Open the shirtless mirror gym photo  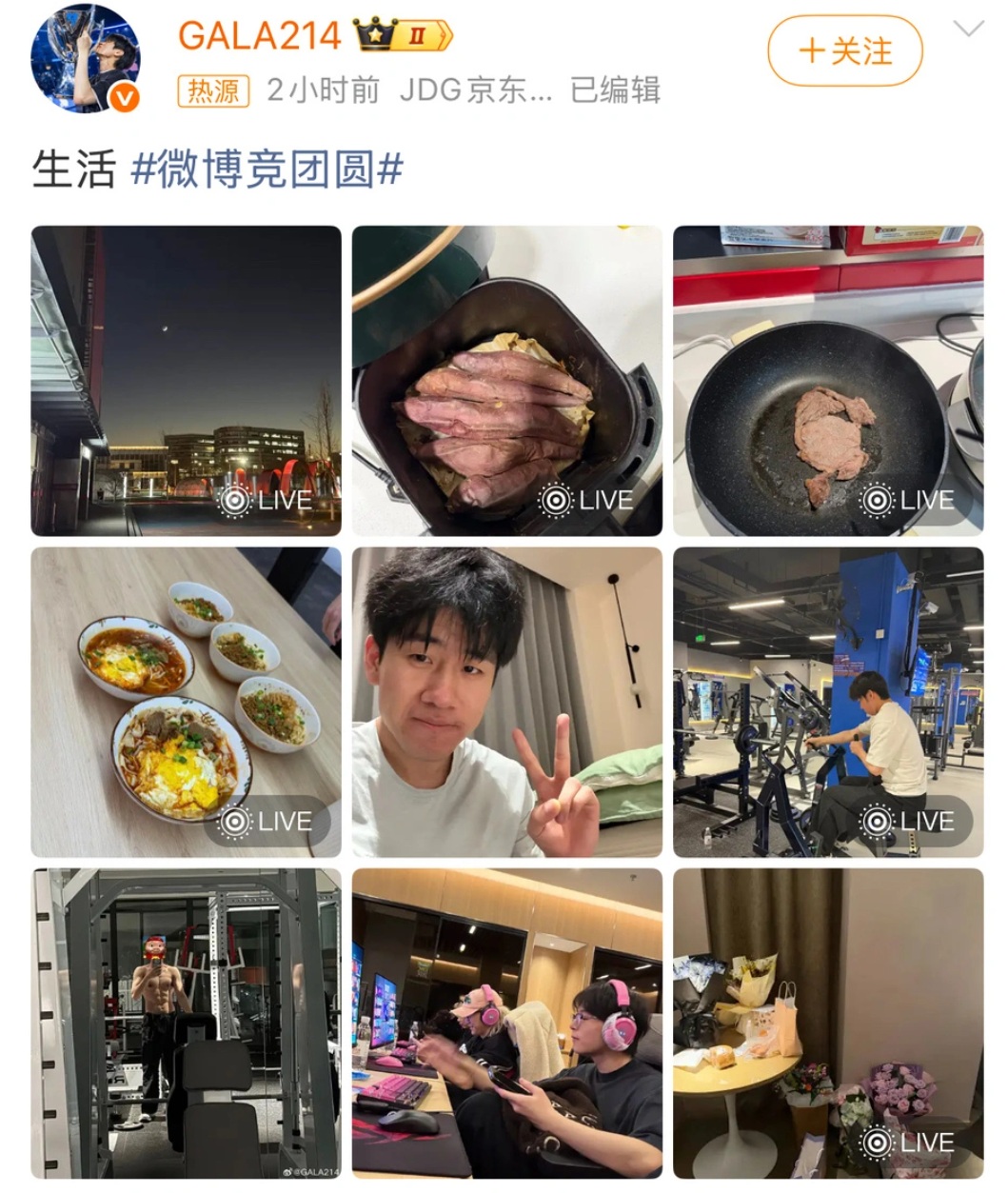click(x=186, y=1023)
